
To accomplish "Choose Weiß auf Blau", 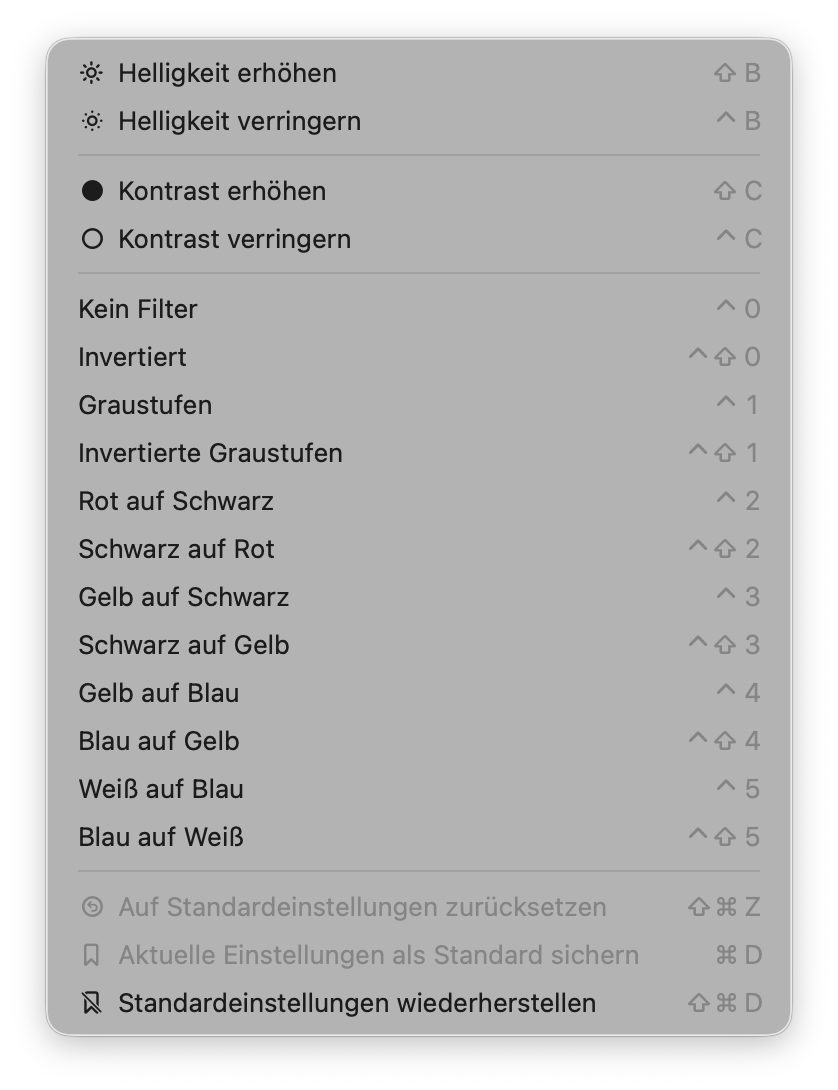I will click(161, 789).
